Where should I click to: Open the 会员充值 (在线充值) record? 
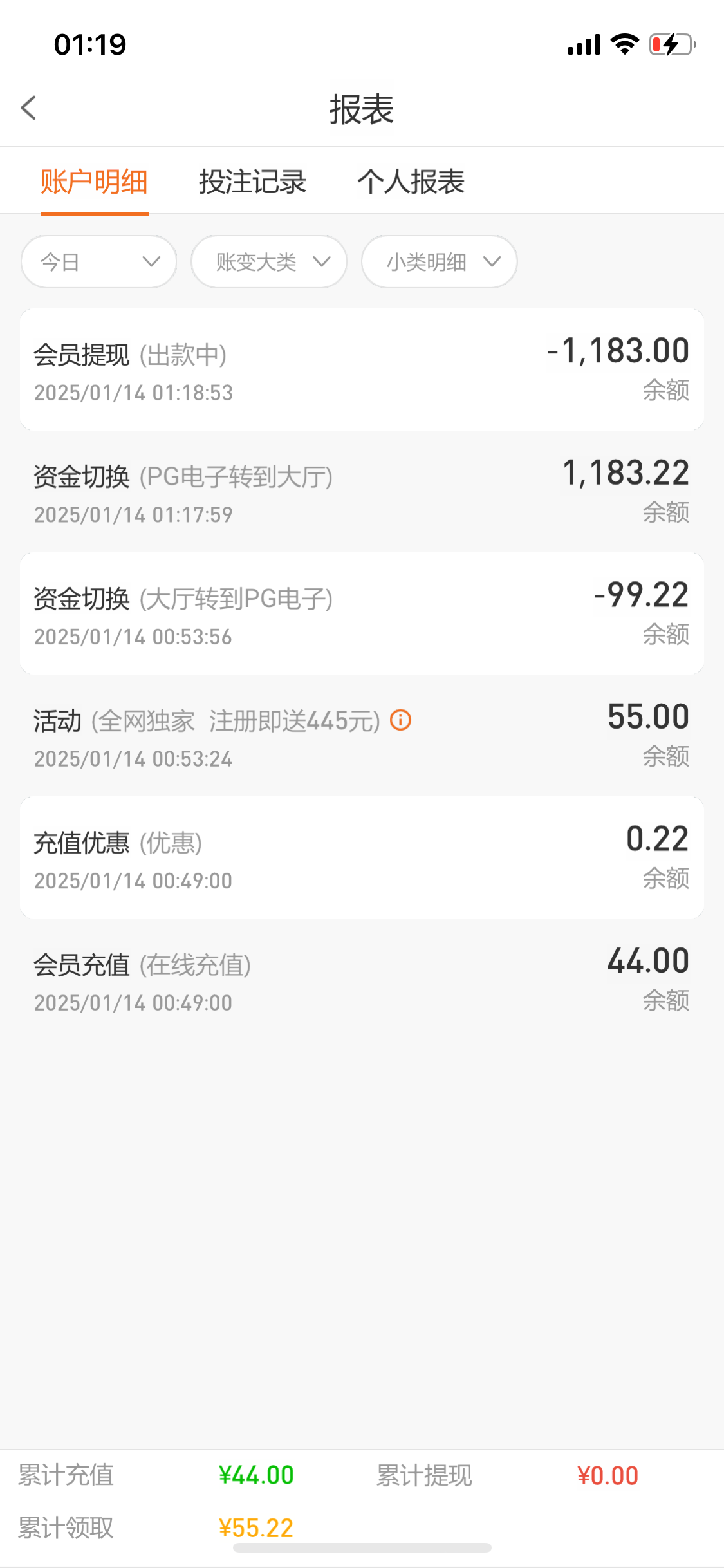tap(362, 979)
